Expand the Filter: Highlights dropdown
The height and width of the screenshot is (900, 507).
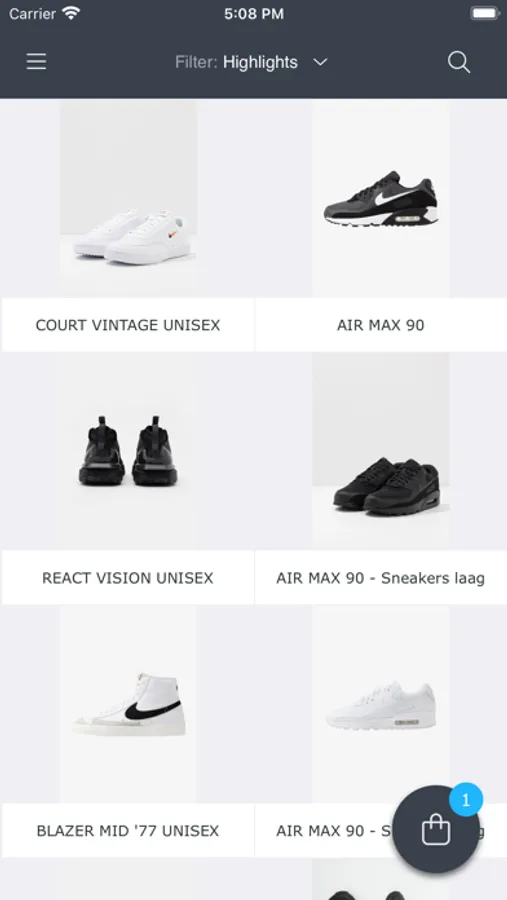coord(251,62)
